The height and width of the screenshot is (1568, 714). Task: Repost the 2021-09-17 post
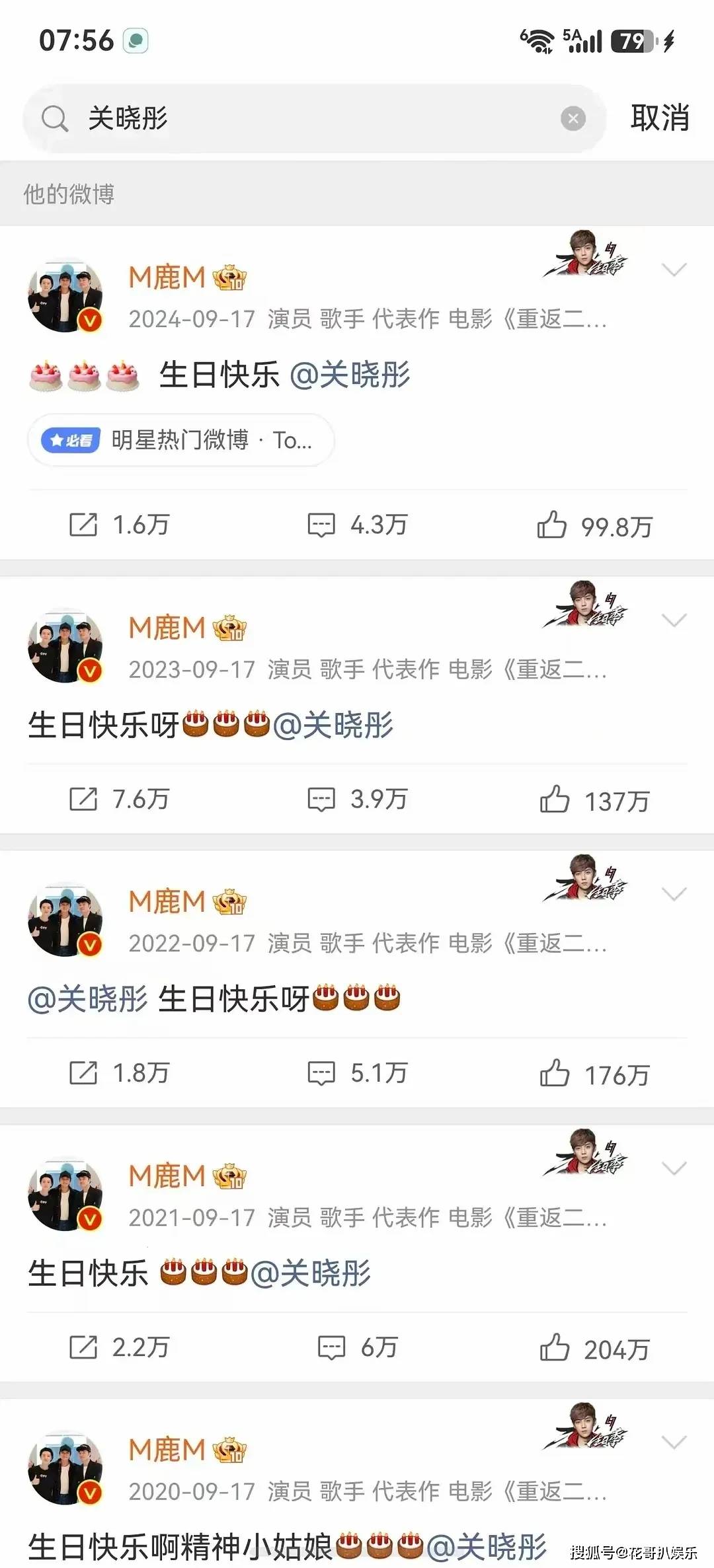click(119, 1347)
